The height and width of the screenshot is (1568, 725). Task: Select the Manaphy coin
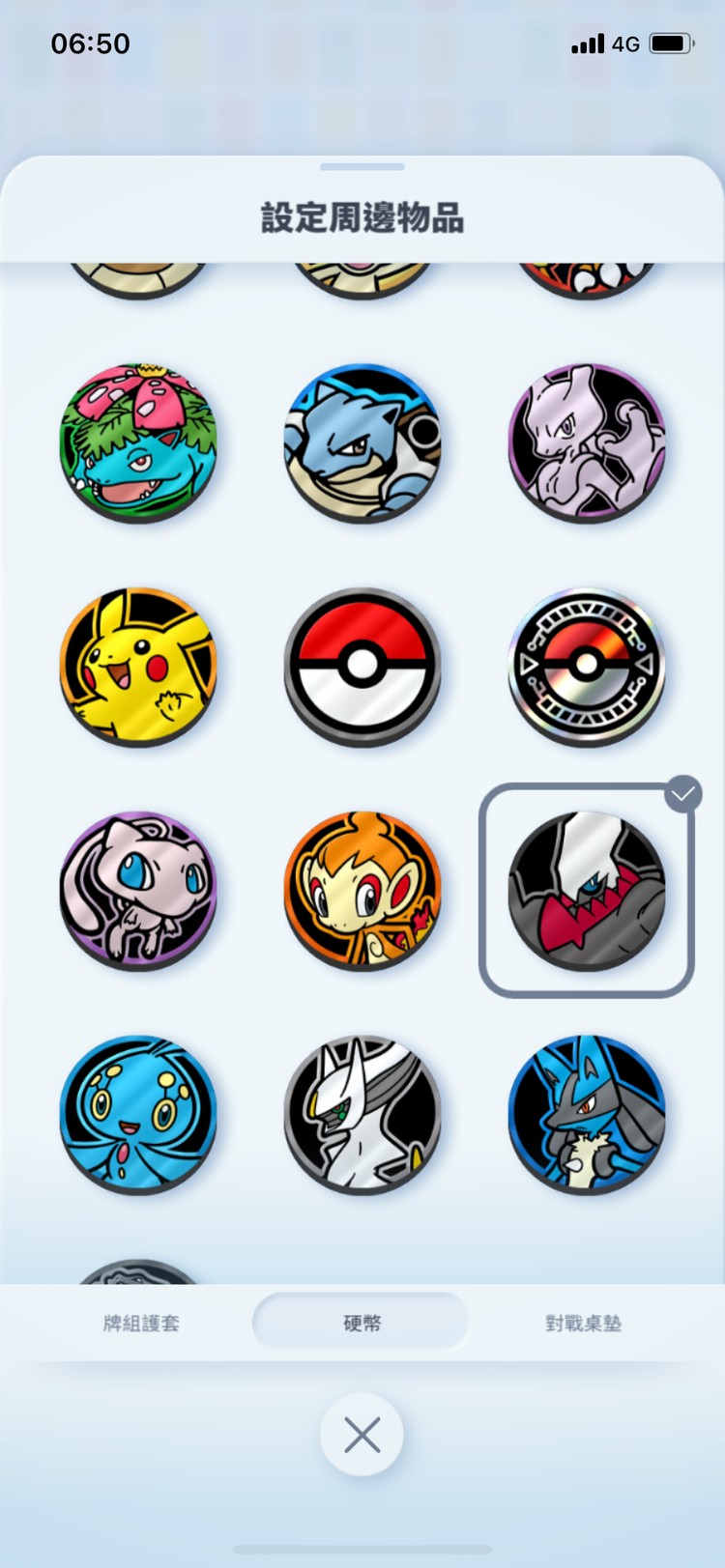(x=138, y=1114)
